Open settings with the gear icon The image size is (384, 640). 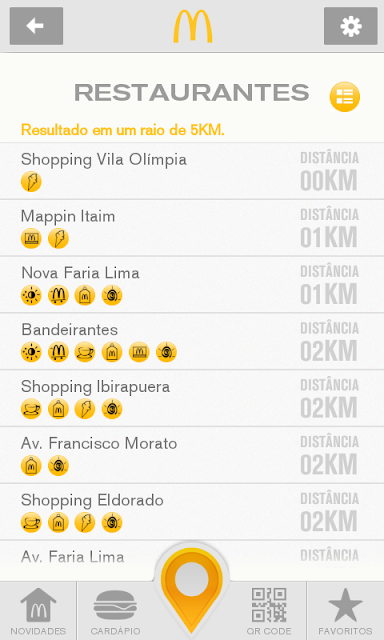[351, 26]
